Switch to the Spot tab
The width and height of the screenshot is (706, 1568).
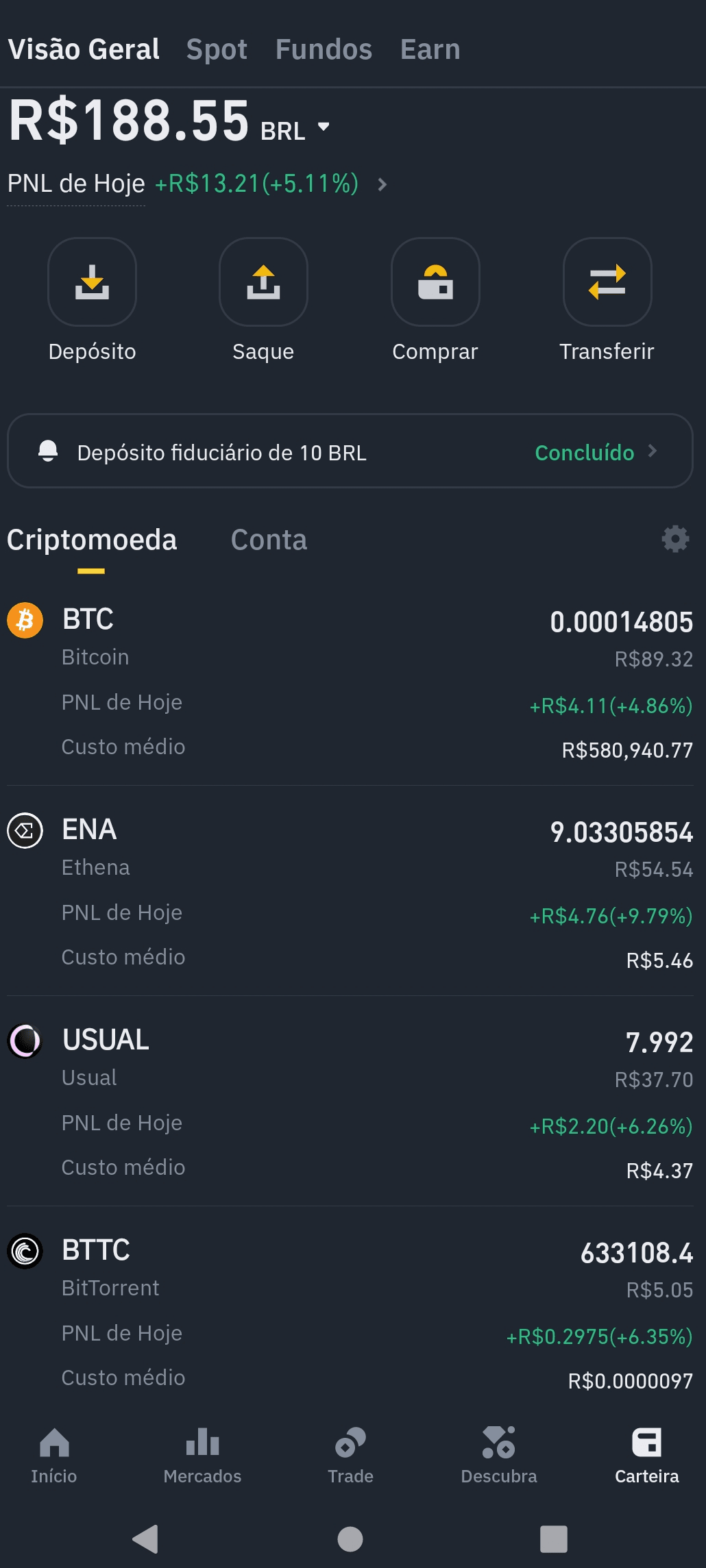(x=217, y=49)
